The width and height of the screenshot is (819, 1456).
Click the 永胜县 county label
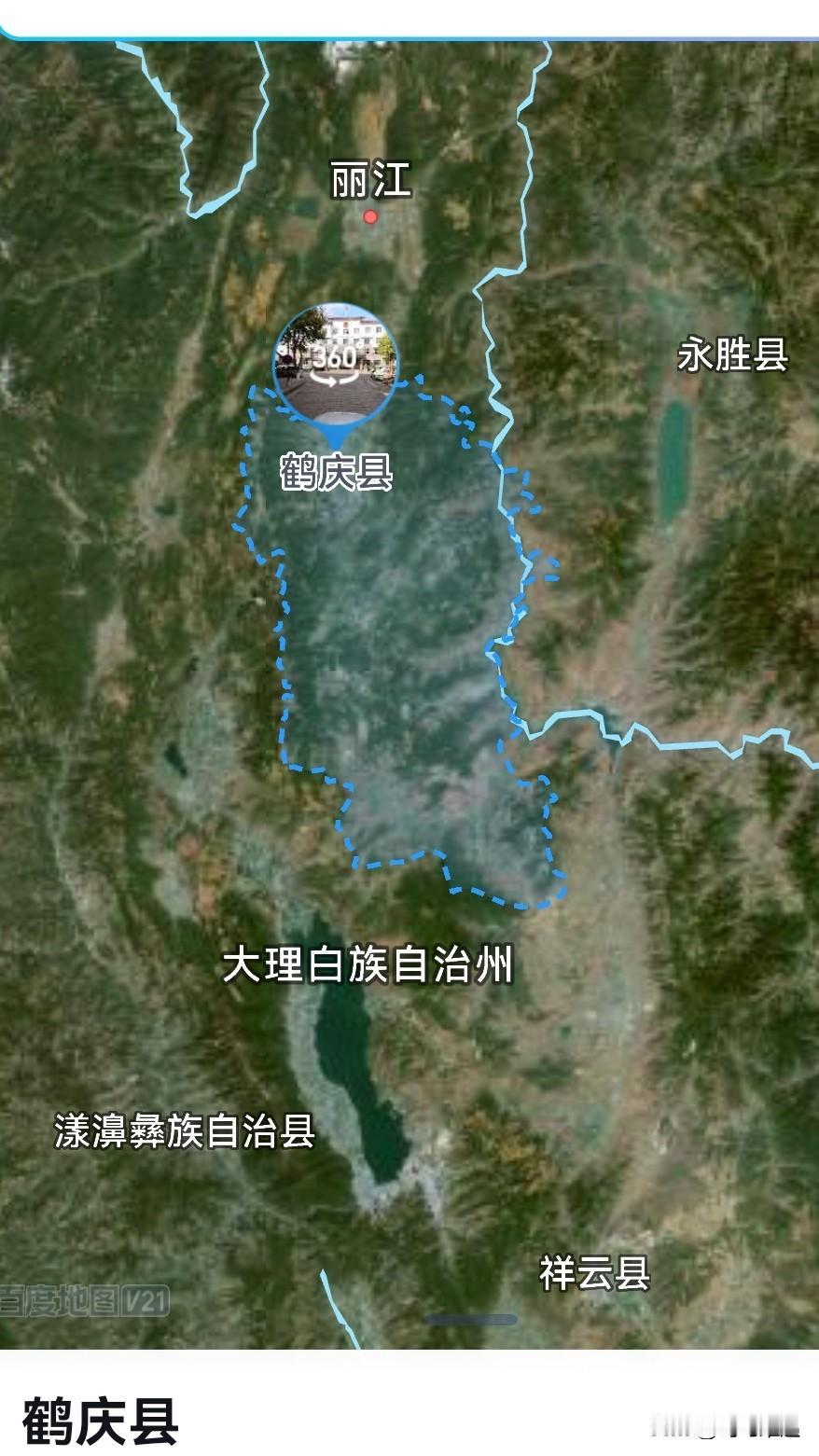coord(732,354)
